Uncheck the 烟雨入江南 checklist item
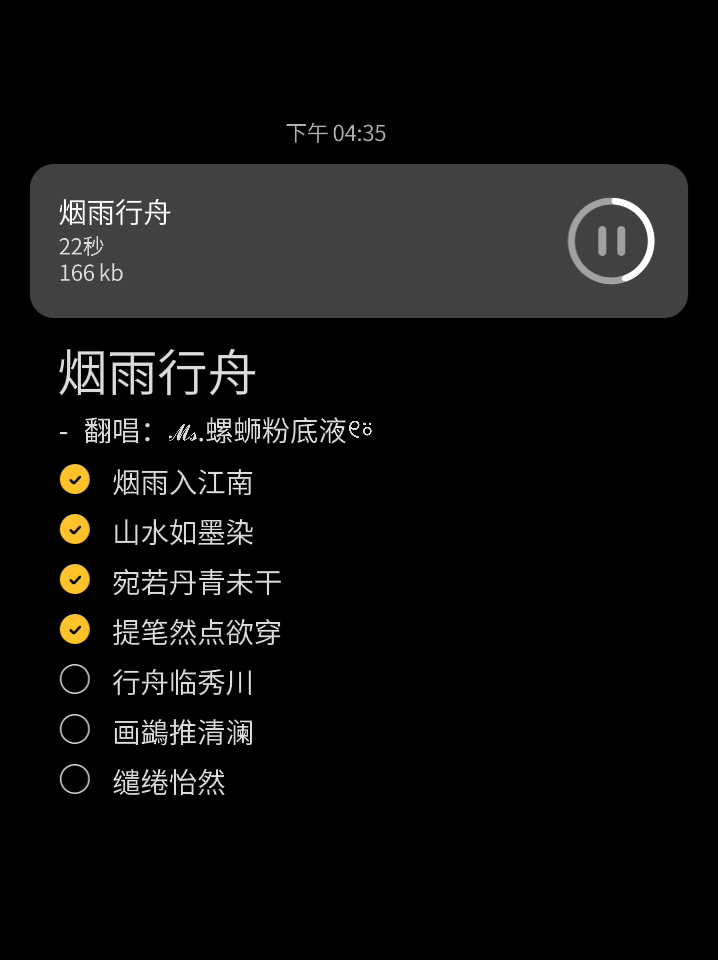 [75, 480]
